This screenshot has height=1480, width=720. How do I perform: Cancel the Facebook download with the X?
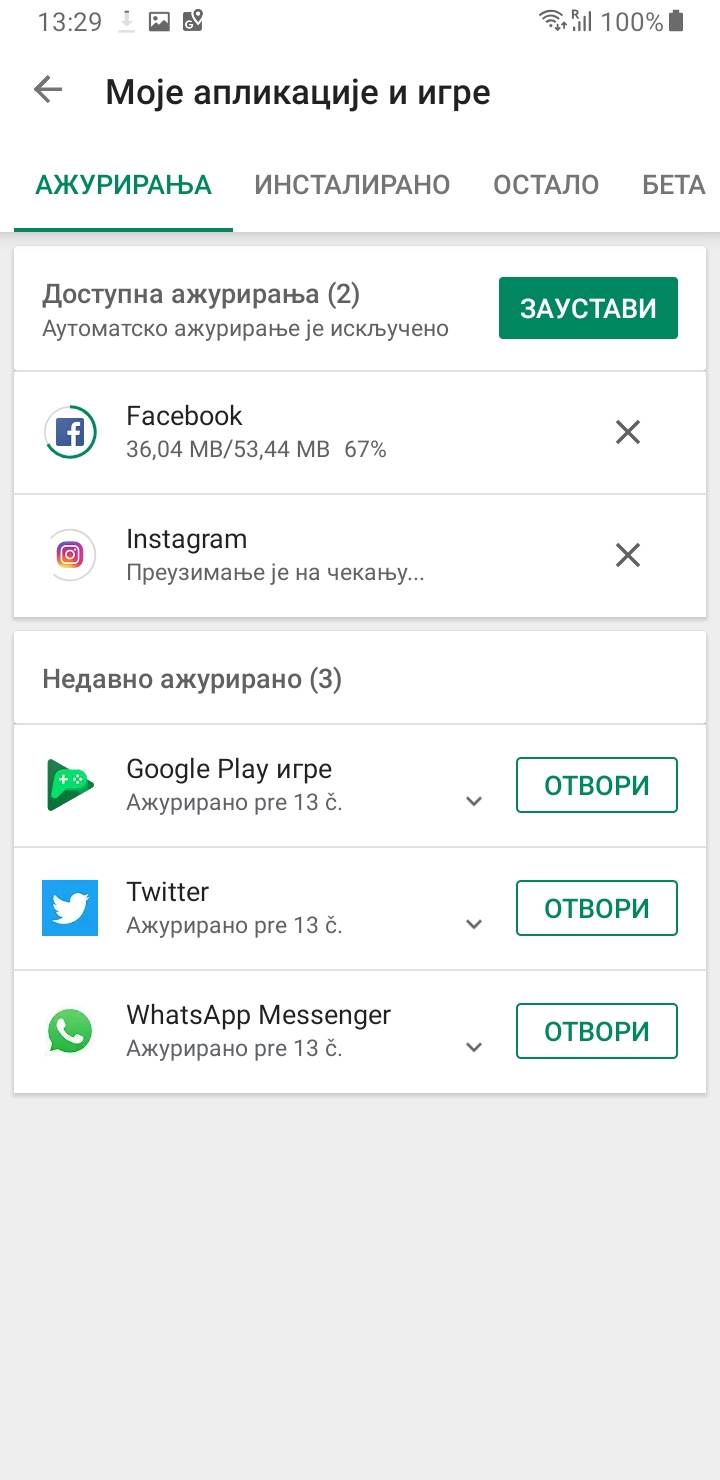627,432
